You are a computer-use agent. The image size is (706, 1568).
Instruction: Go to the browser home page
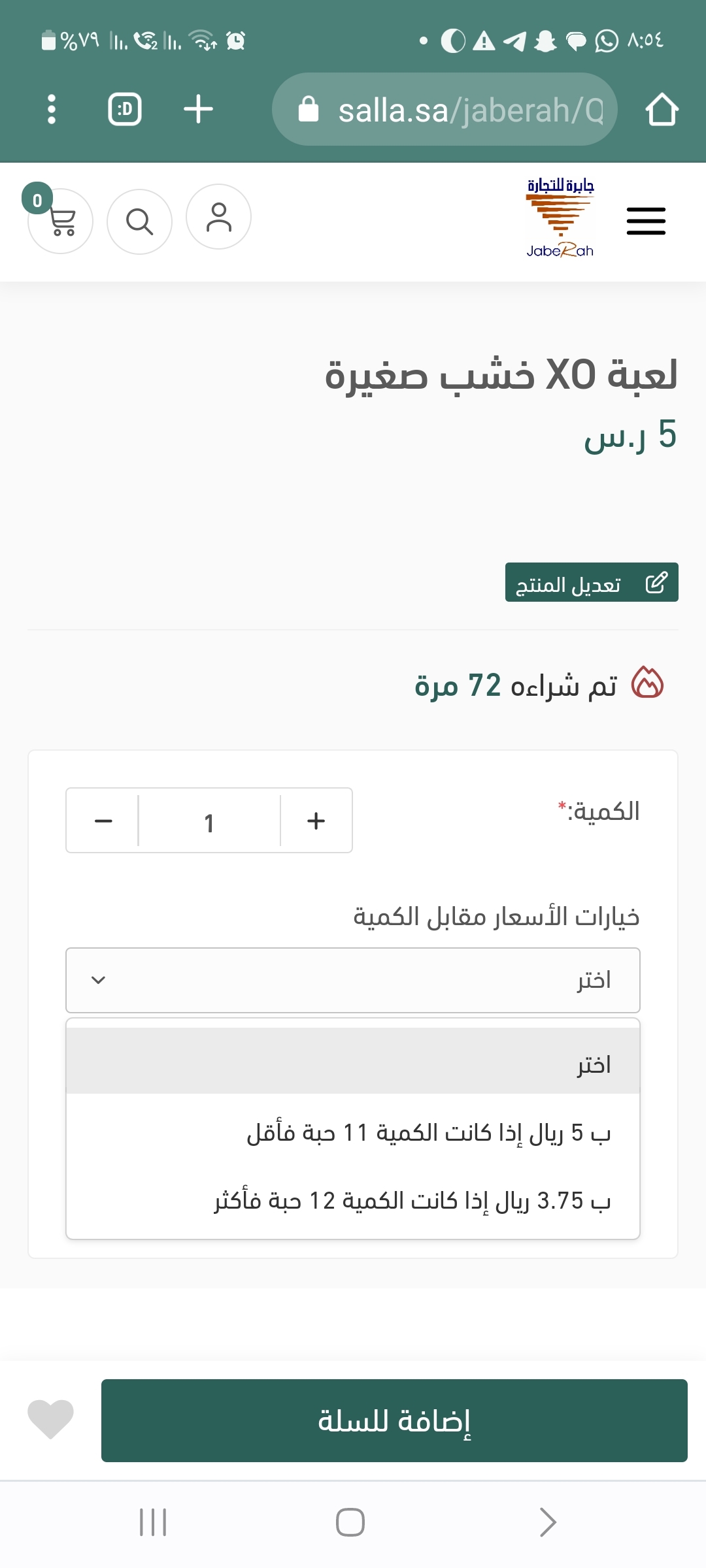(662, 109)
